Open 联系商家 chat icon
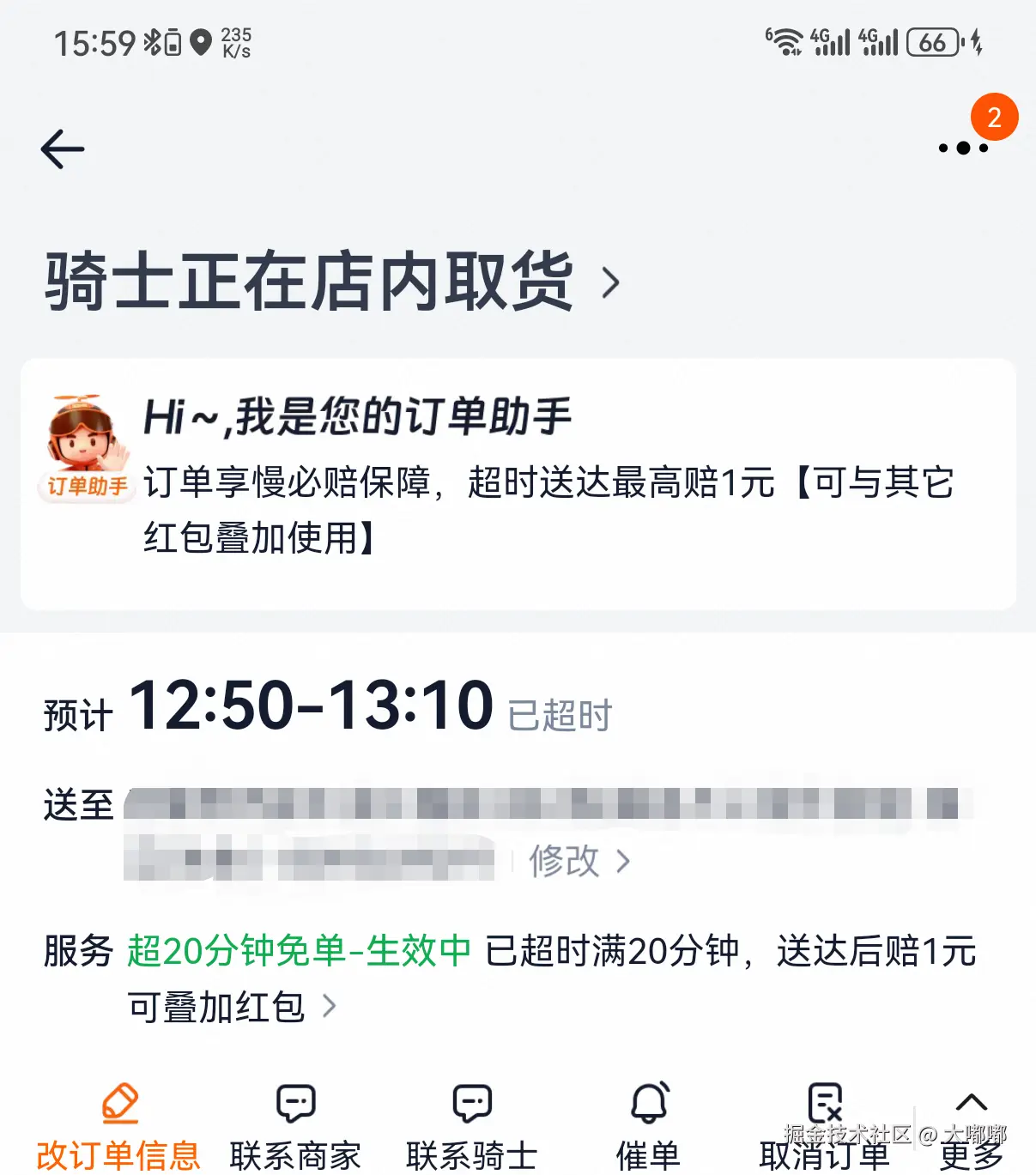Viewport: 1036px width, 1175px height. coord(295,1105)
